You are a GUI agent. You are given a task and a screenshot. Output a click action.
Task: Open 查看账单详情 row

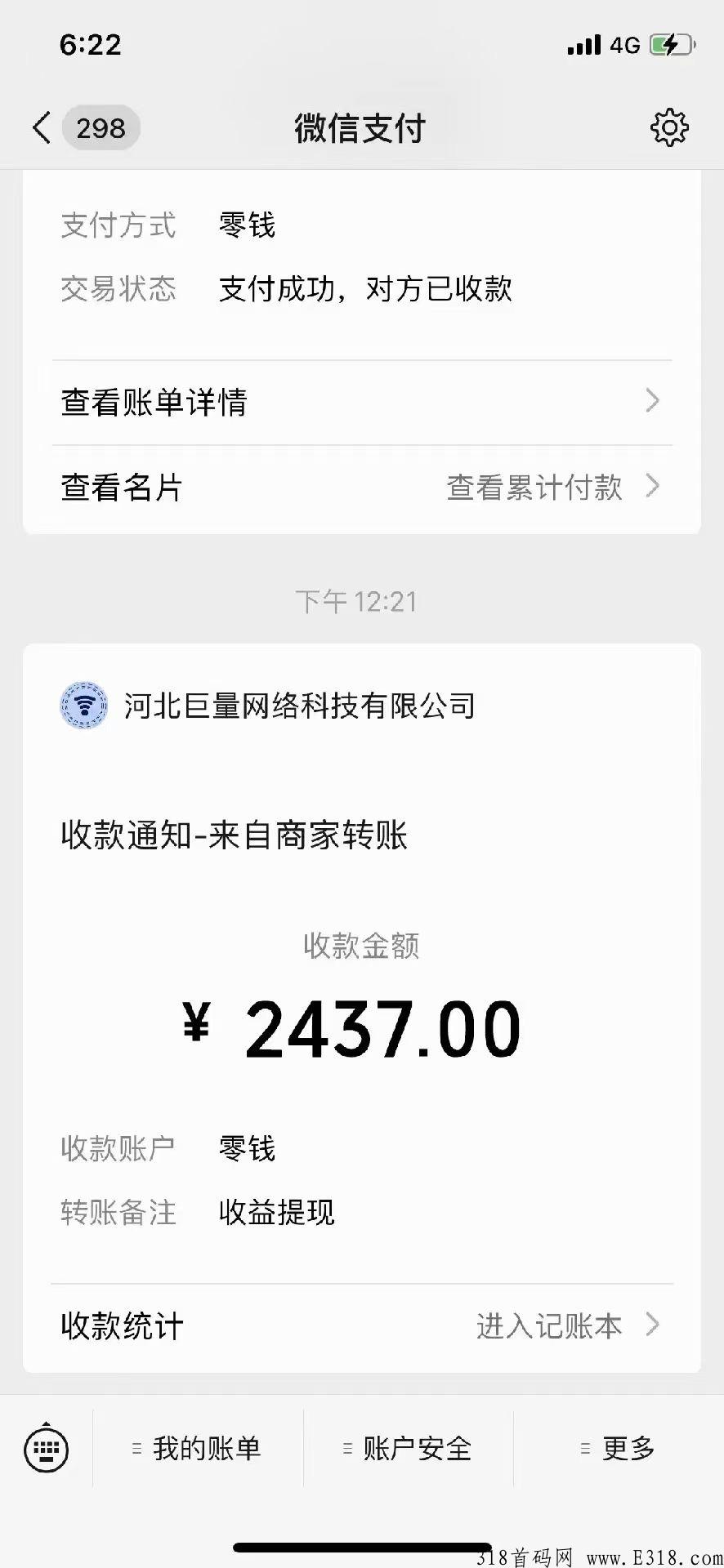pyautogui.click(x=362, y=402)
